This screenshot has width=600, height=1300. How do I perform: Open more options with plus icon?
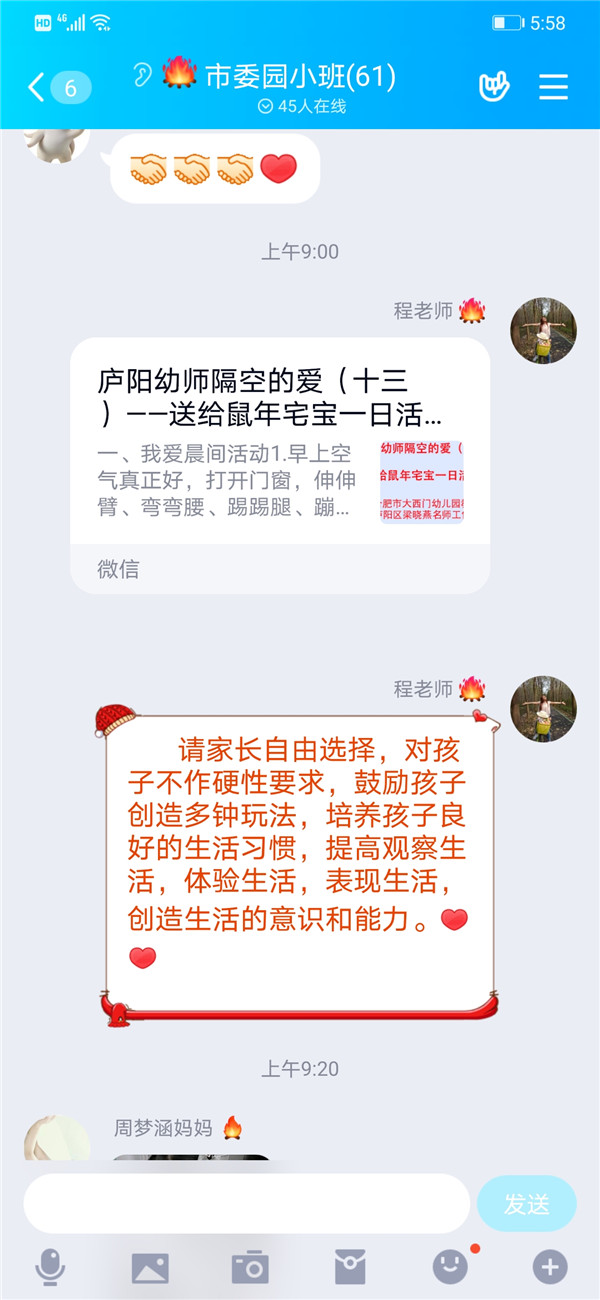[549, 1267]
